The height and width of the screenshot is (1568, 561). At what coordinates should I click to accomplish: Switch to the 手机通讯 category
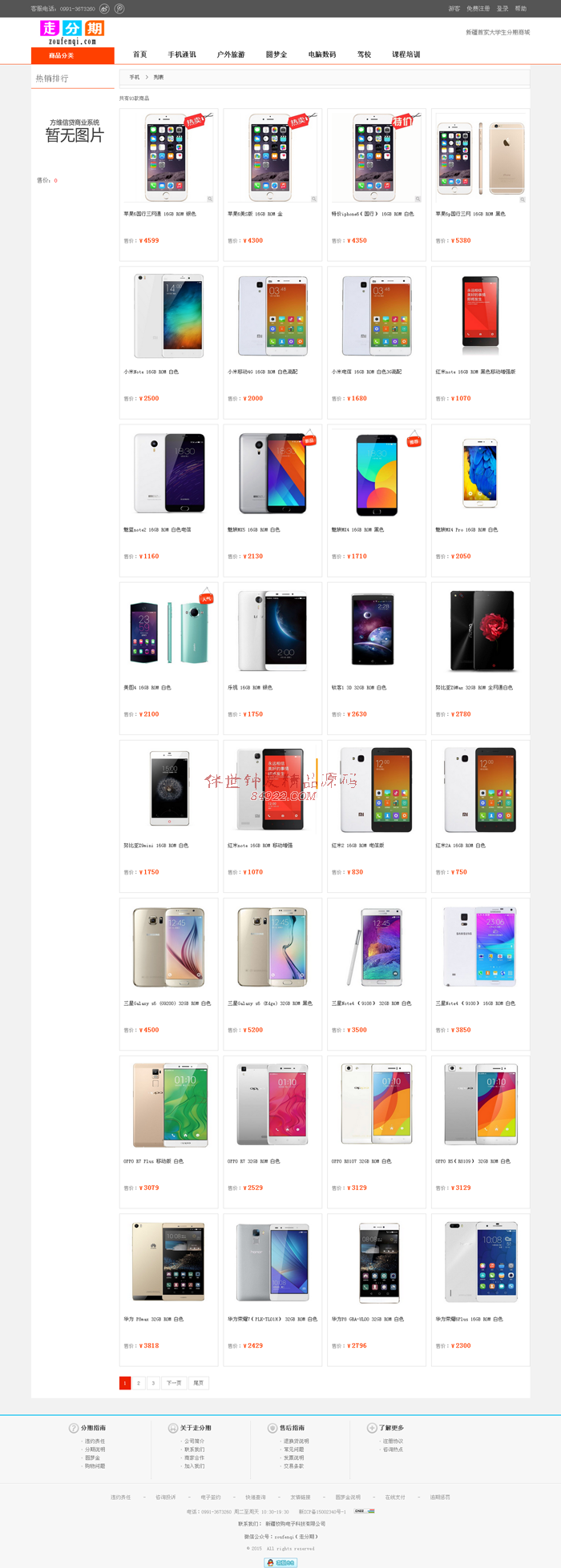(182, 54)
